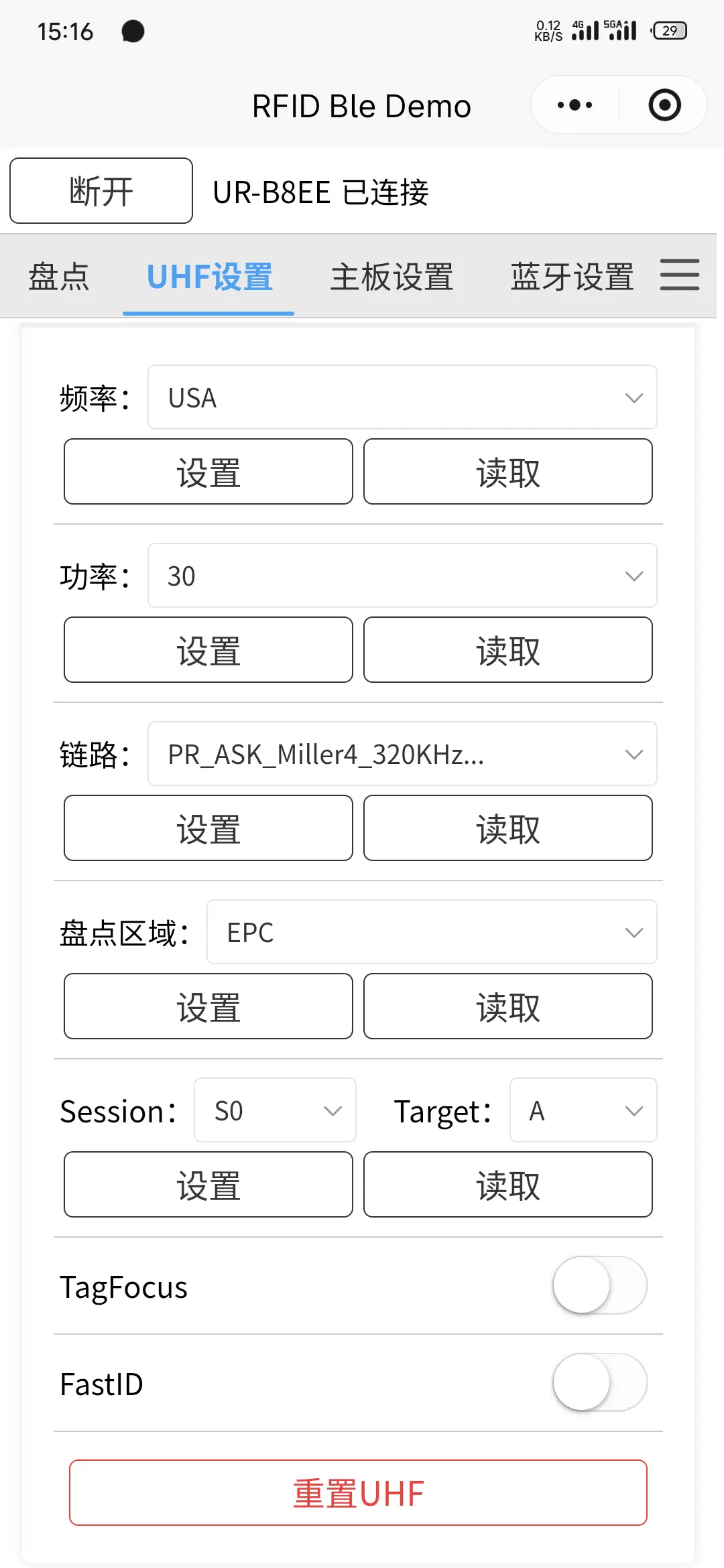Open the Target dropdown showing A

point(583,1110)
